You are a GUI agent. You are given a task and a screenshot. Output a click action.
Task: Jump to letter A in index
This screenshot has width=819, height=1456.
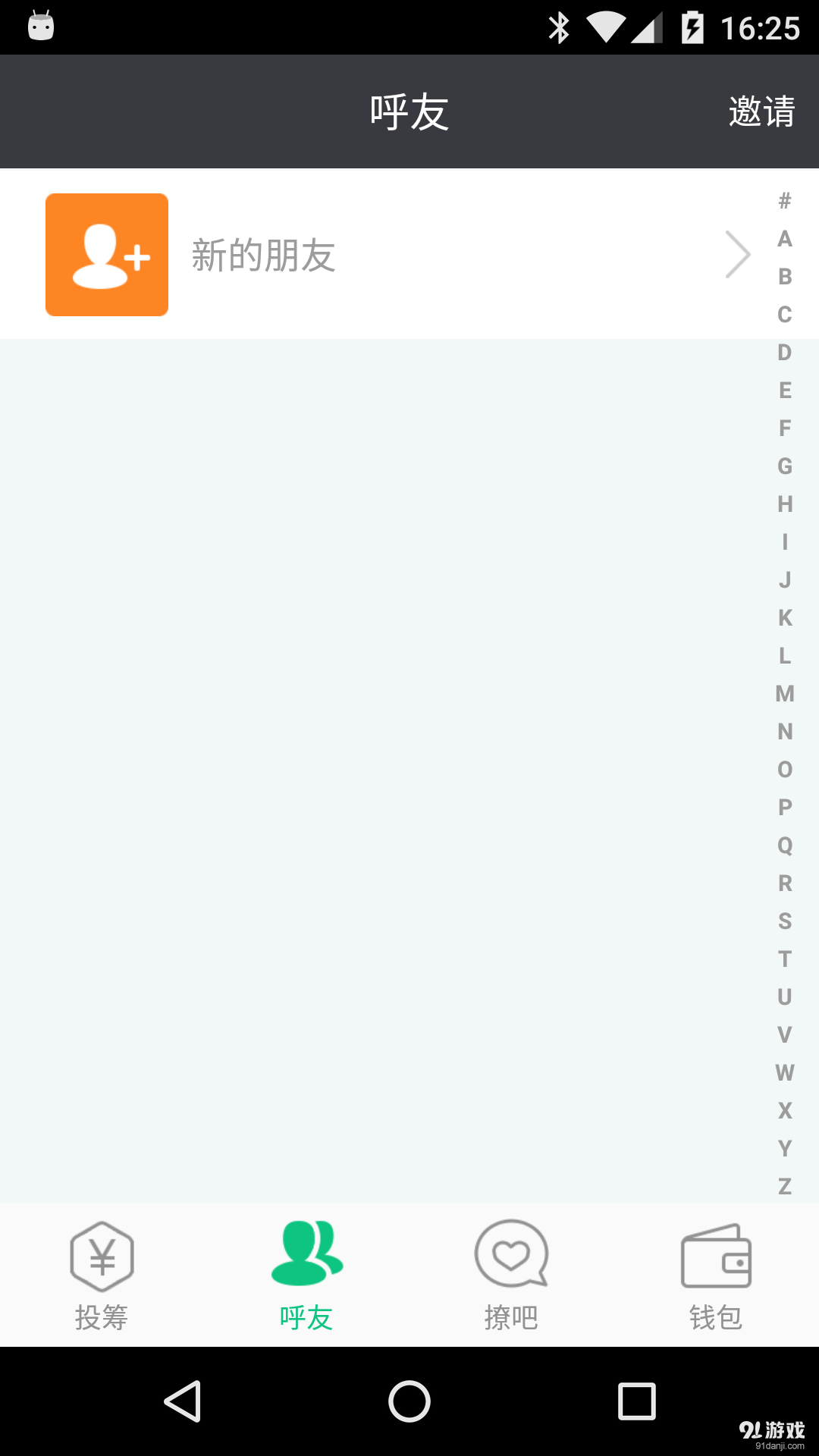pos(785,239)
